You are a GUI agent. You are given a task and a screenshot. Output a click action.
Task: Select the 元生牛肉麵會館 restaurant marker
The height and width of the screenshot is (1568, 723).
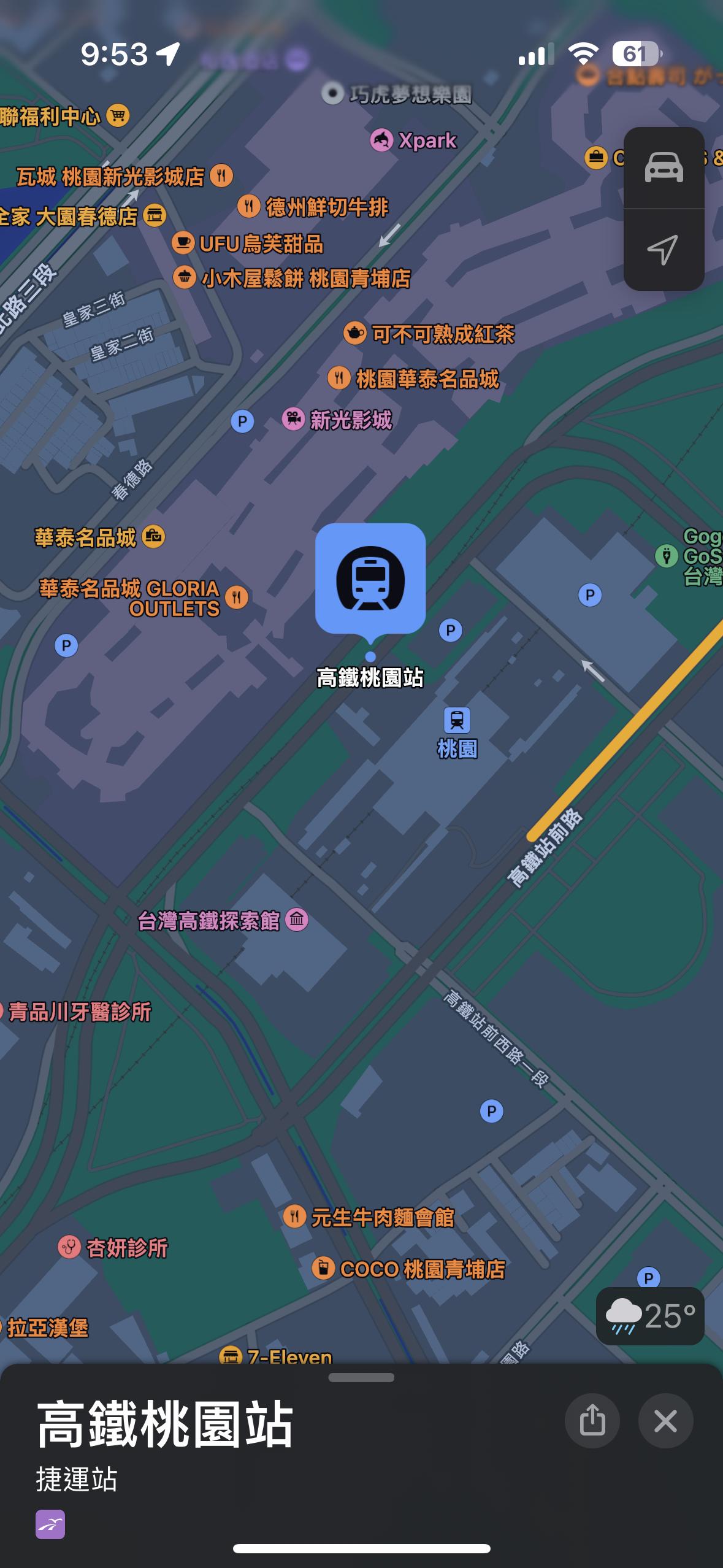(x=295, y=1216)
